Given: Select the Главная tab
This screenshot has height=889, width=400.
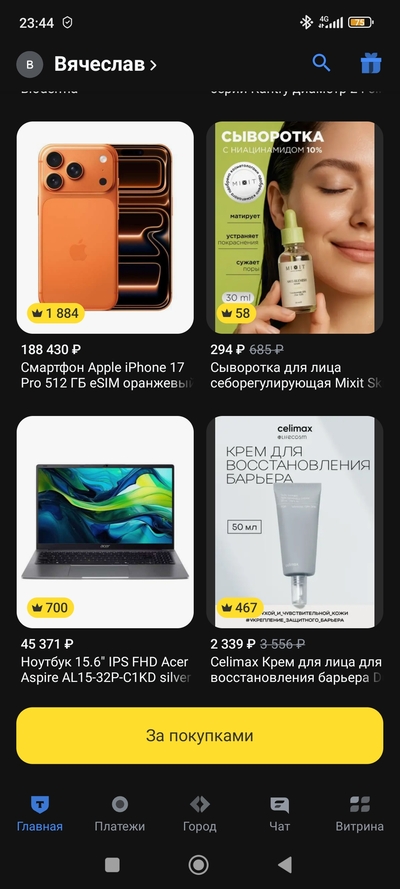Looking at the screenshot, I should [40, 813].
